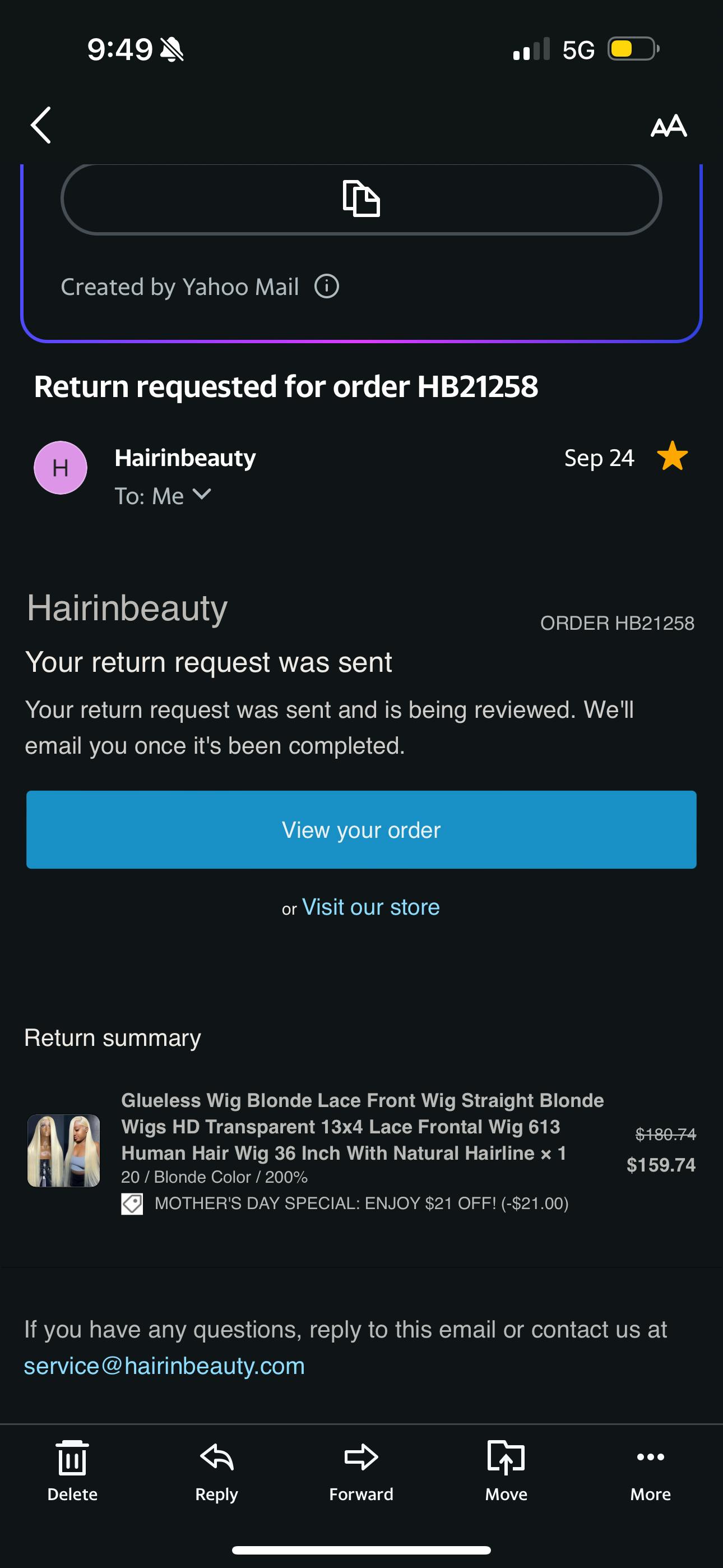Forward this email
723x1568 pixels.
[361, 1469]
